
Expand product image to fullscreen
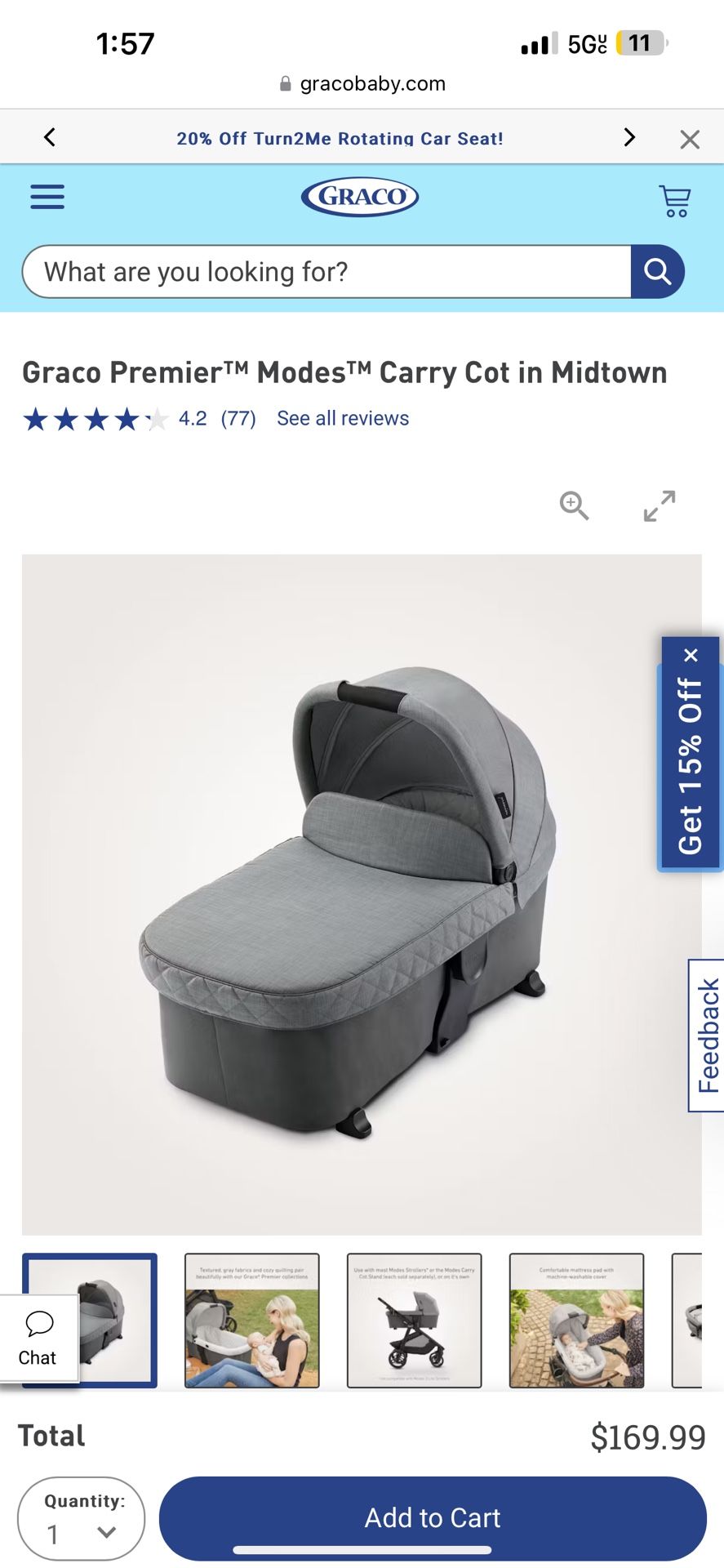(x=659, y=506)
